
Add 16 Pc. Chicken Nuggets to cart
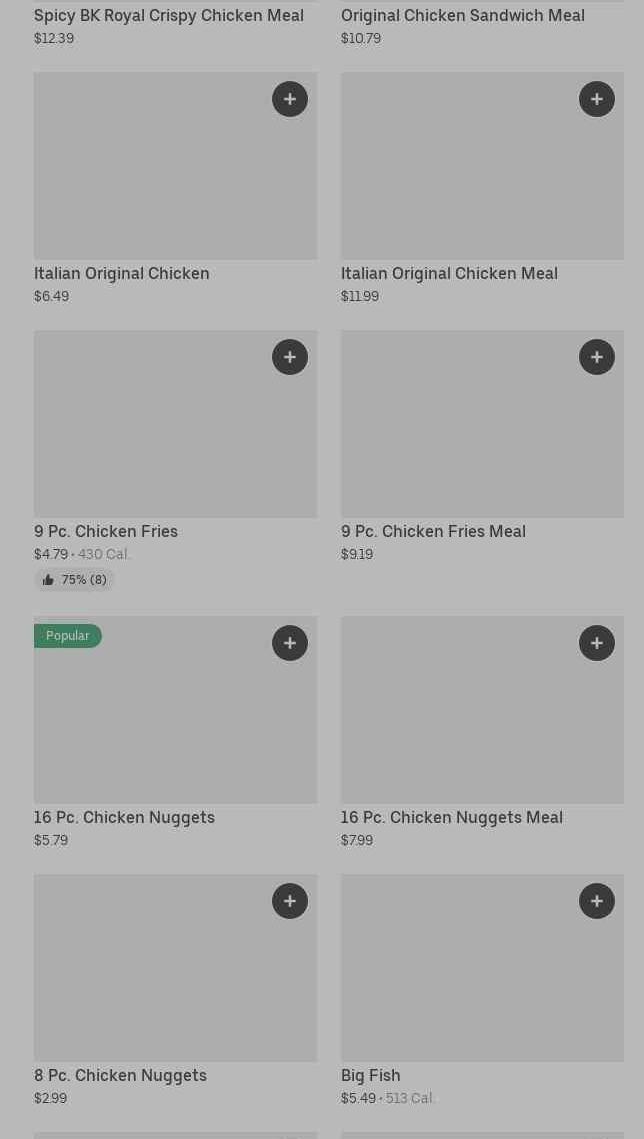coord(290,643)
